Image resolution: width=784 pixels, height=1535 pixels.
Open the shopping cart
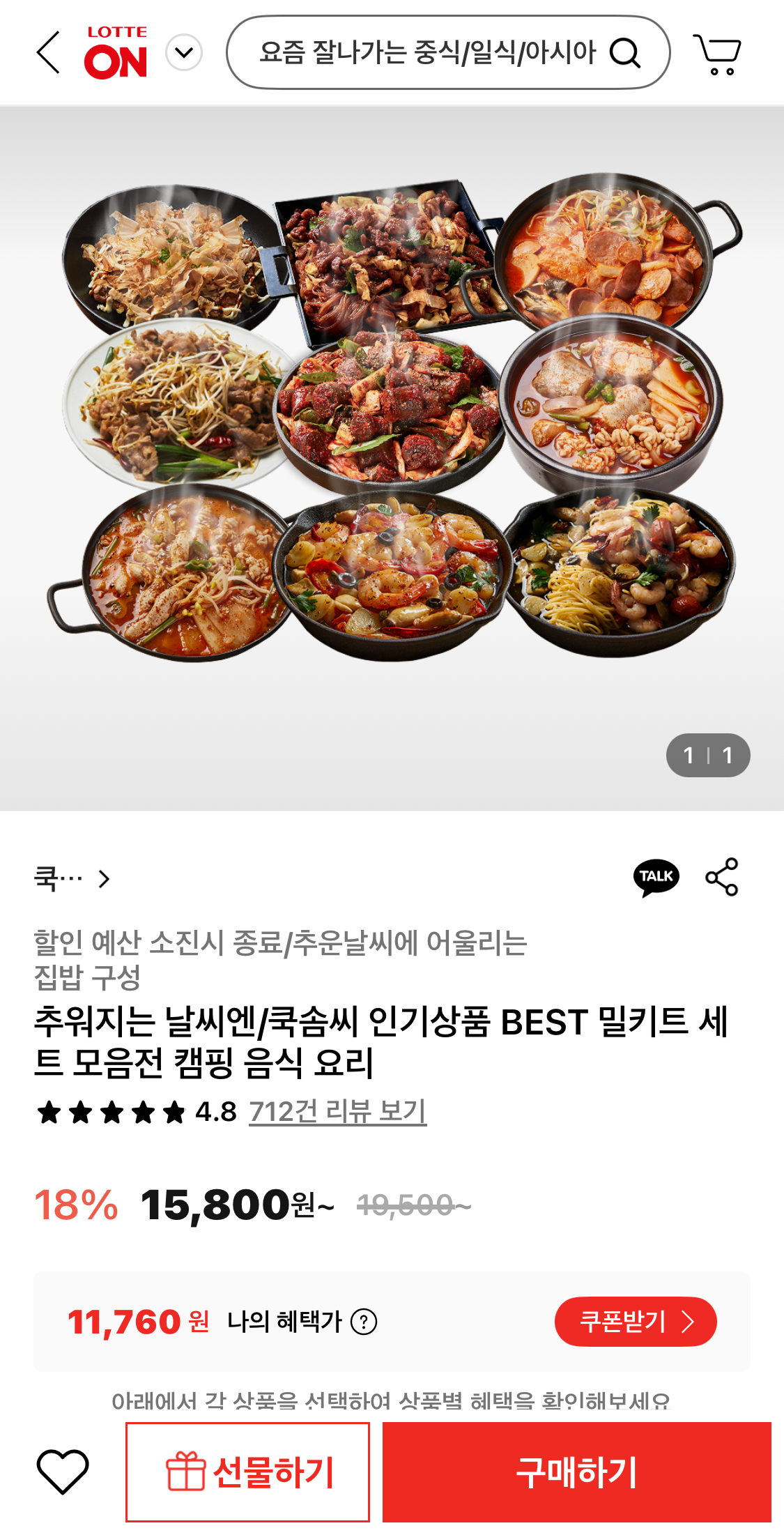coord(717,53)
